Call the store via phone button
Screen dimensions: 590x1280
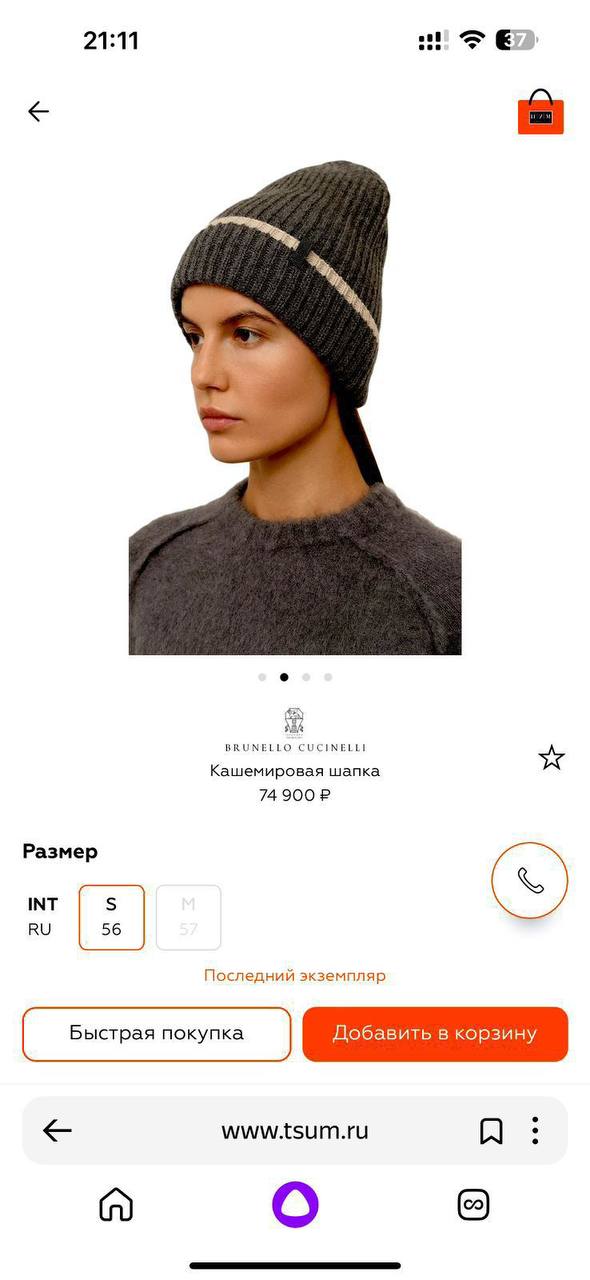(530, 880)
